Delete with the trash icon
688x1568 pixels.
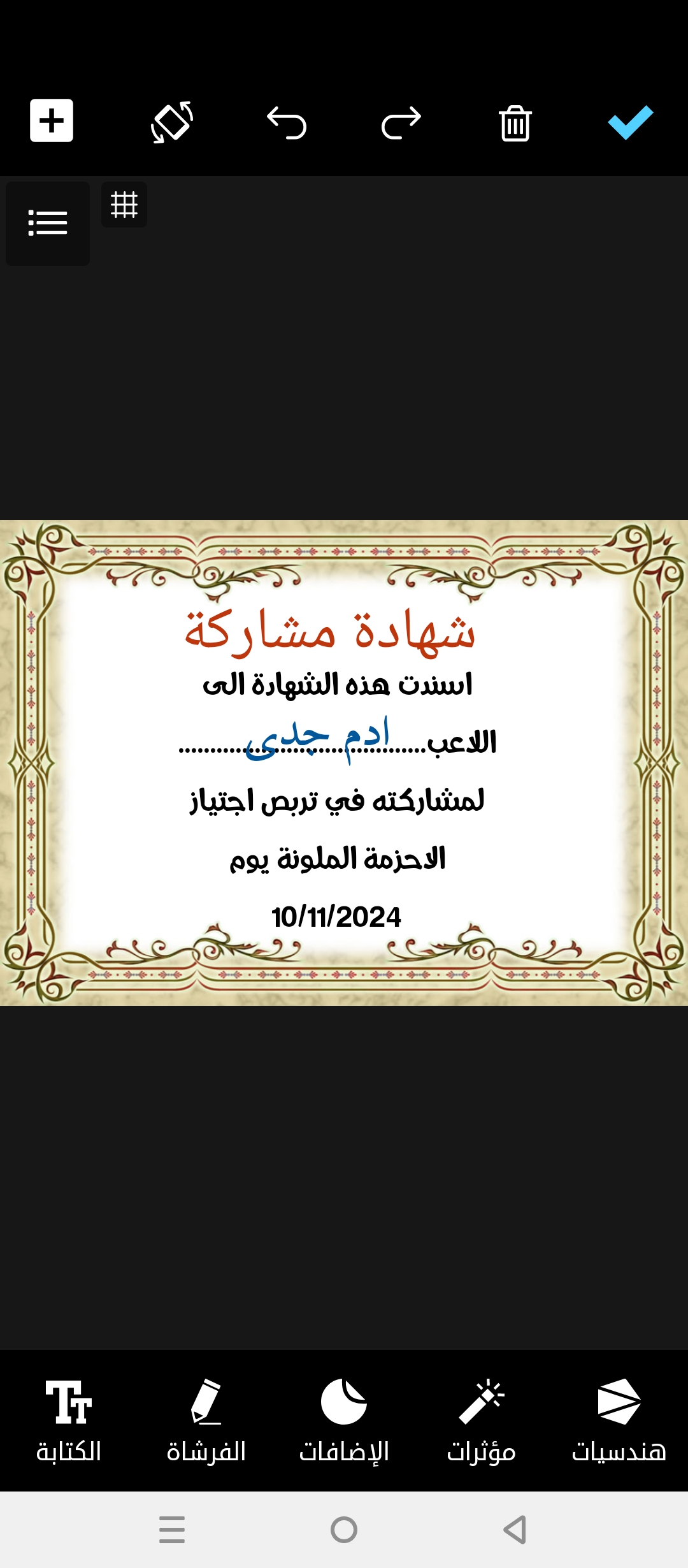point(515,122)
